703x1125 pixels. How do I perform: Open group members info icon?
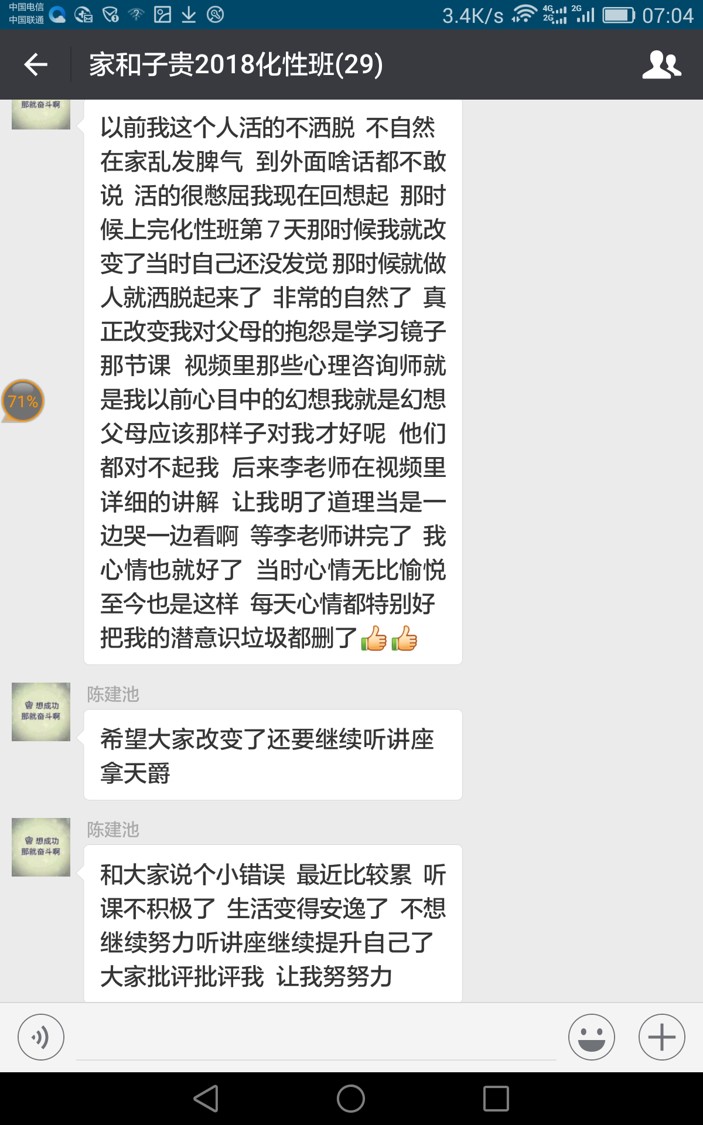[661, 65]
